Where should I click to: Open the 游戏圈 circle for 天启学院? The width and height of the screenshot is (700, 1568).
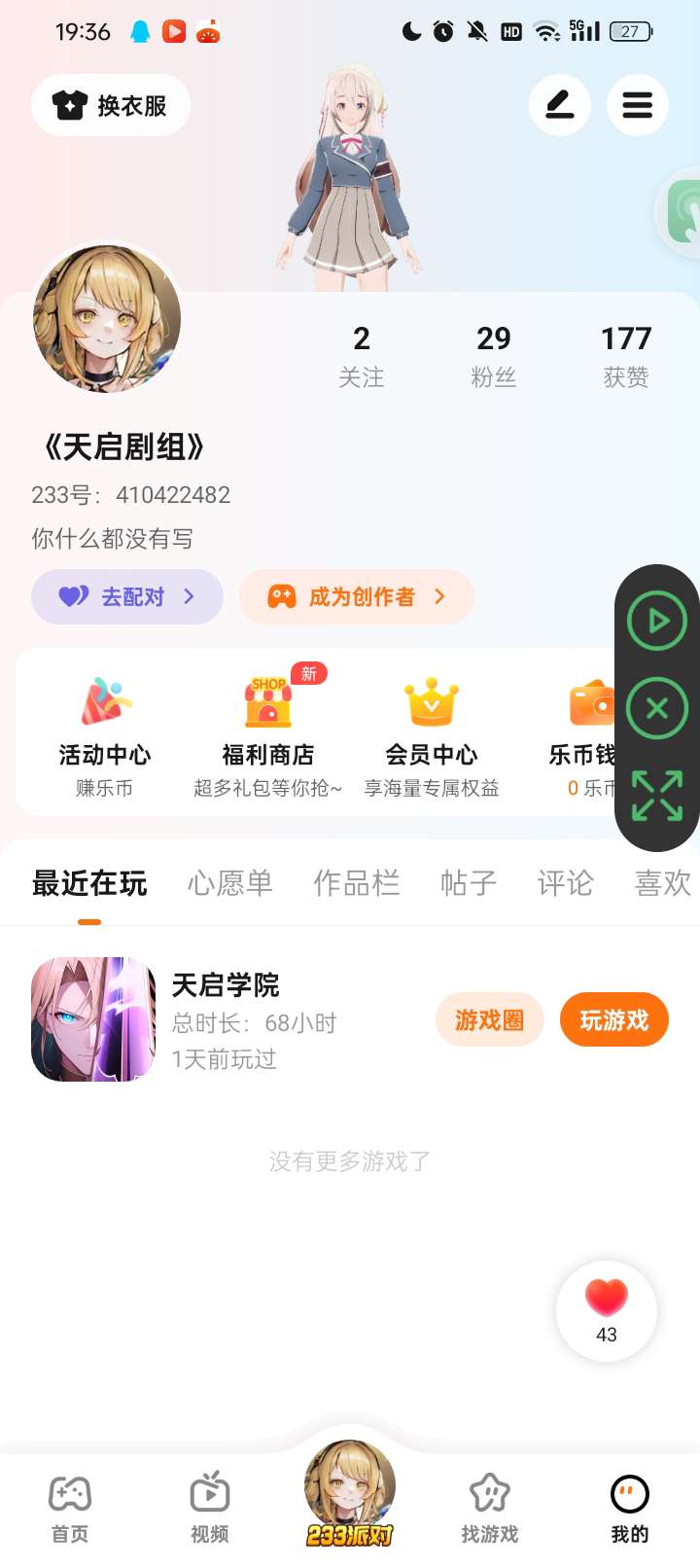point(489,1020)
